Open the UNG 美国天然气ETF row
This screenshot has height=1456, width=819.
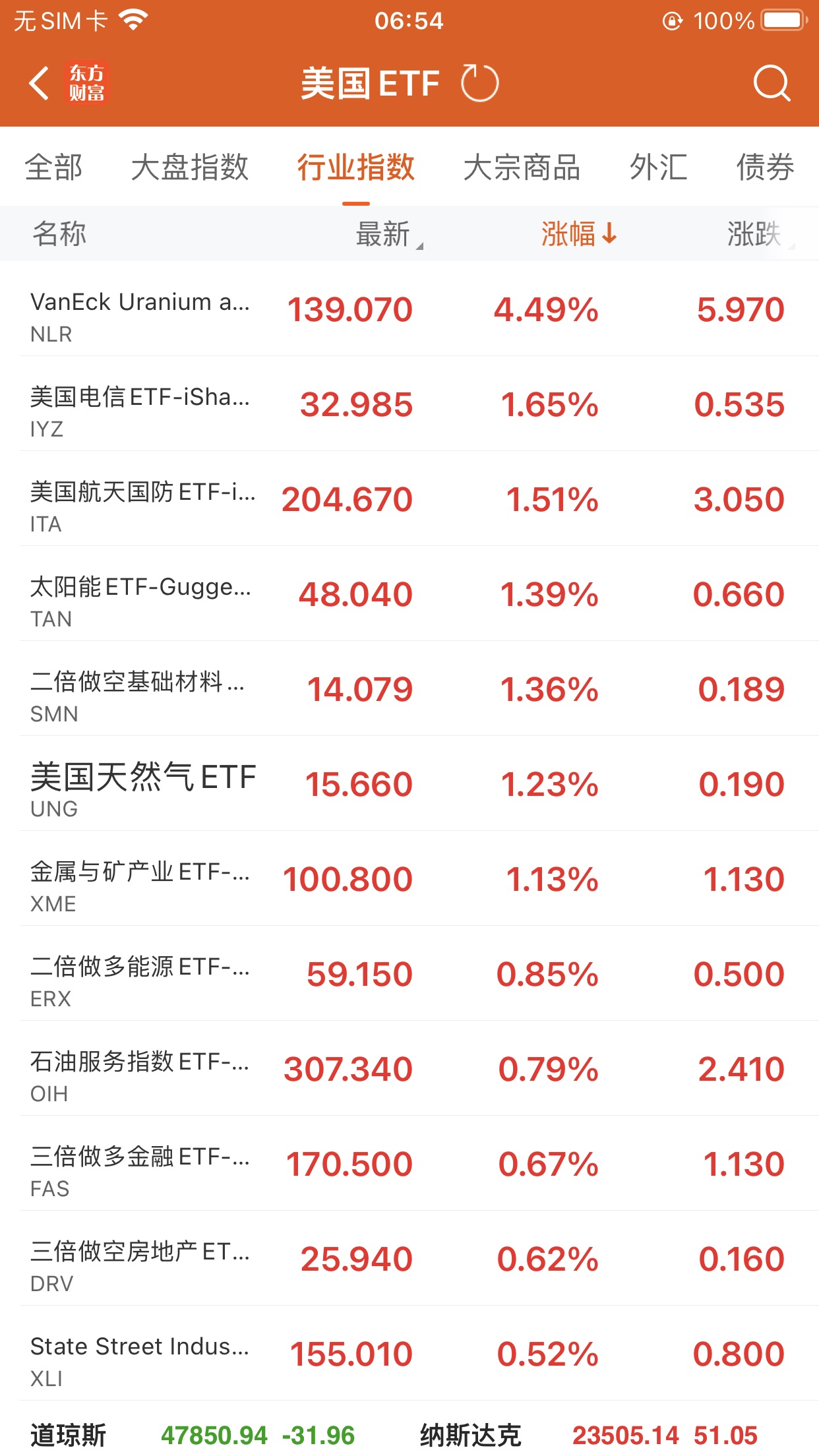pyautogui.click(x=409, y=784)
